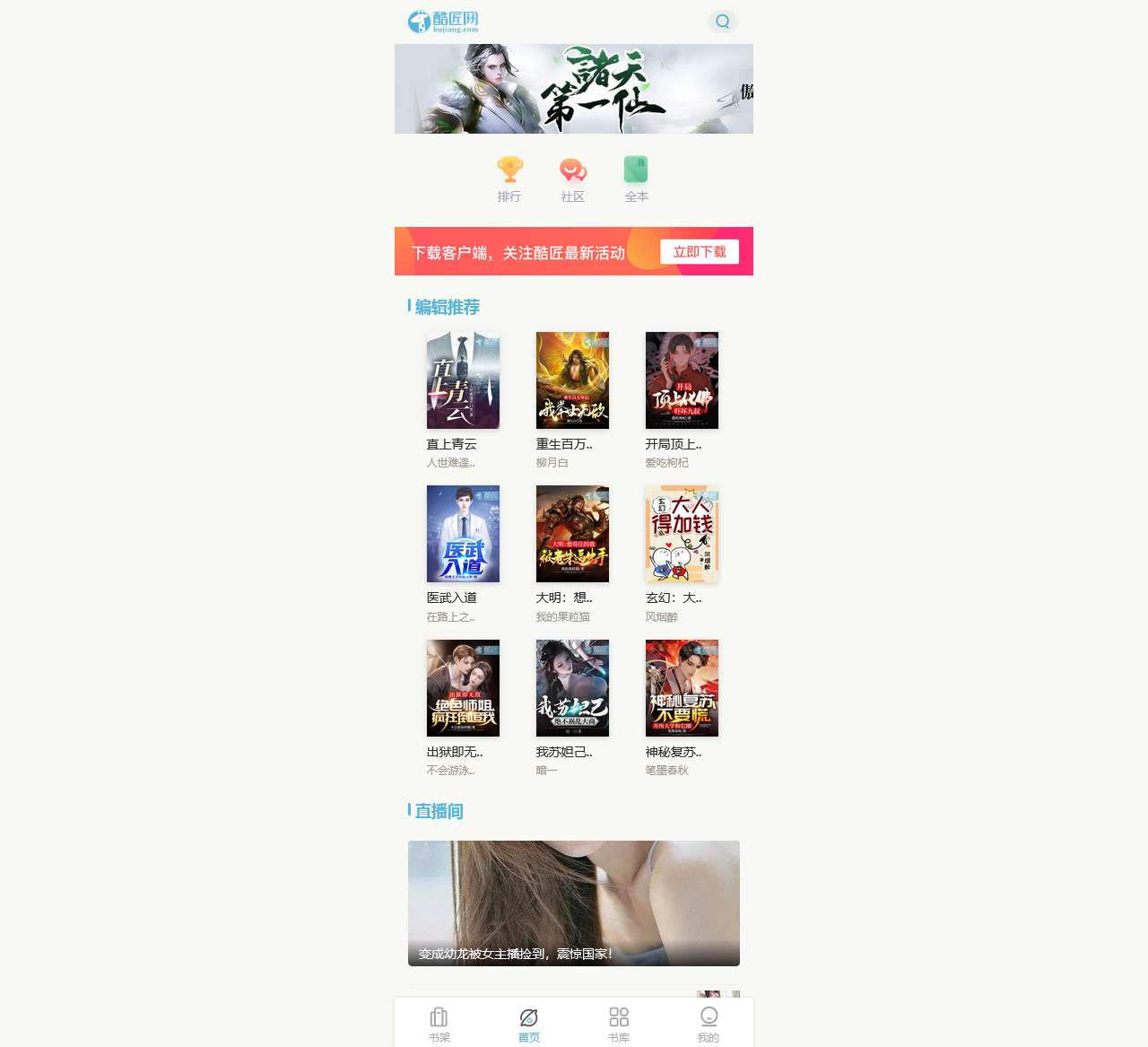Open the book 医武入道
The width and height of the screenshot is (1148, 1047).
click(463, 534)
